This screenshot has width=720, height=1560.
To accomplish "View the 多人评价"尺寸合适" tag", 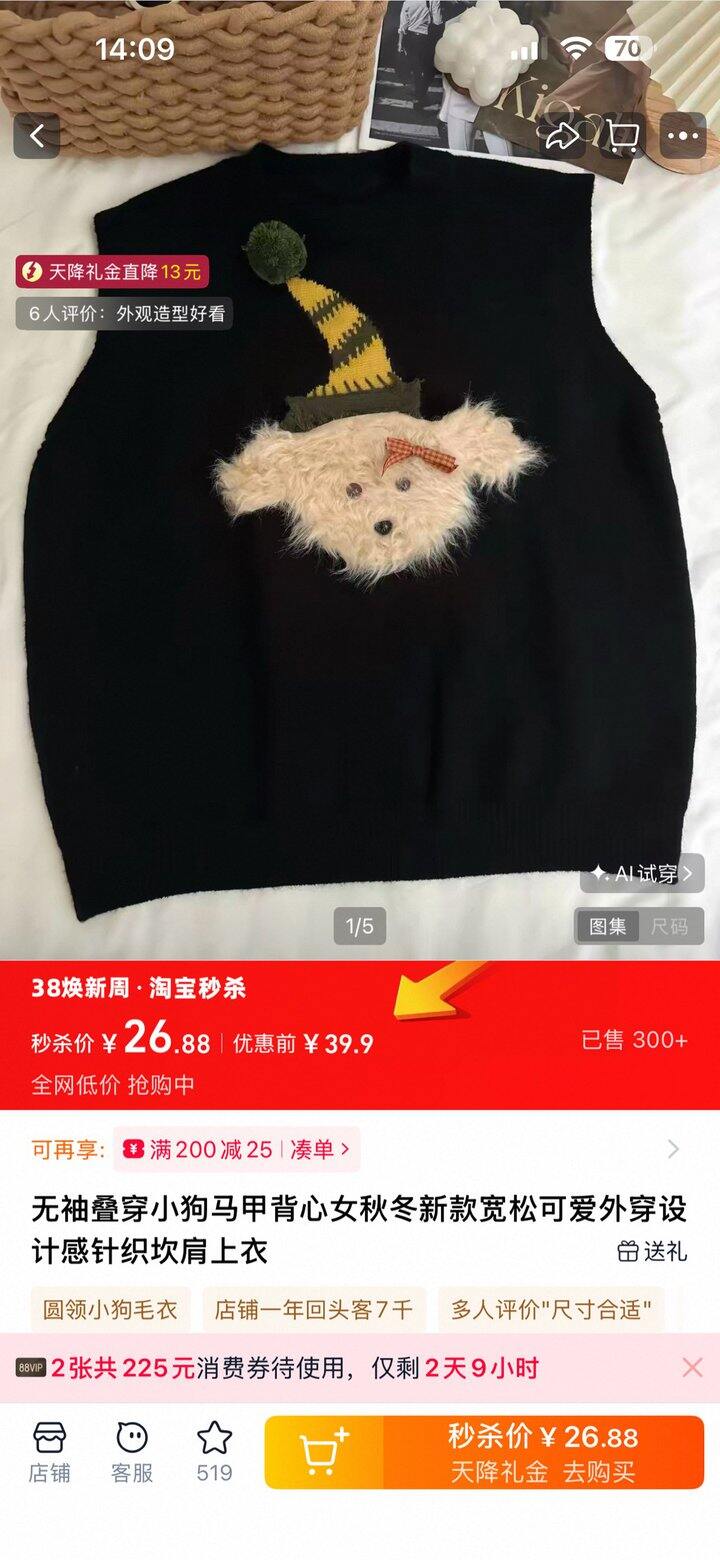I will pos(551,1309).
